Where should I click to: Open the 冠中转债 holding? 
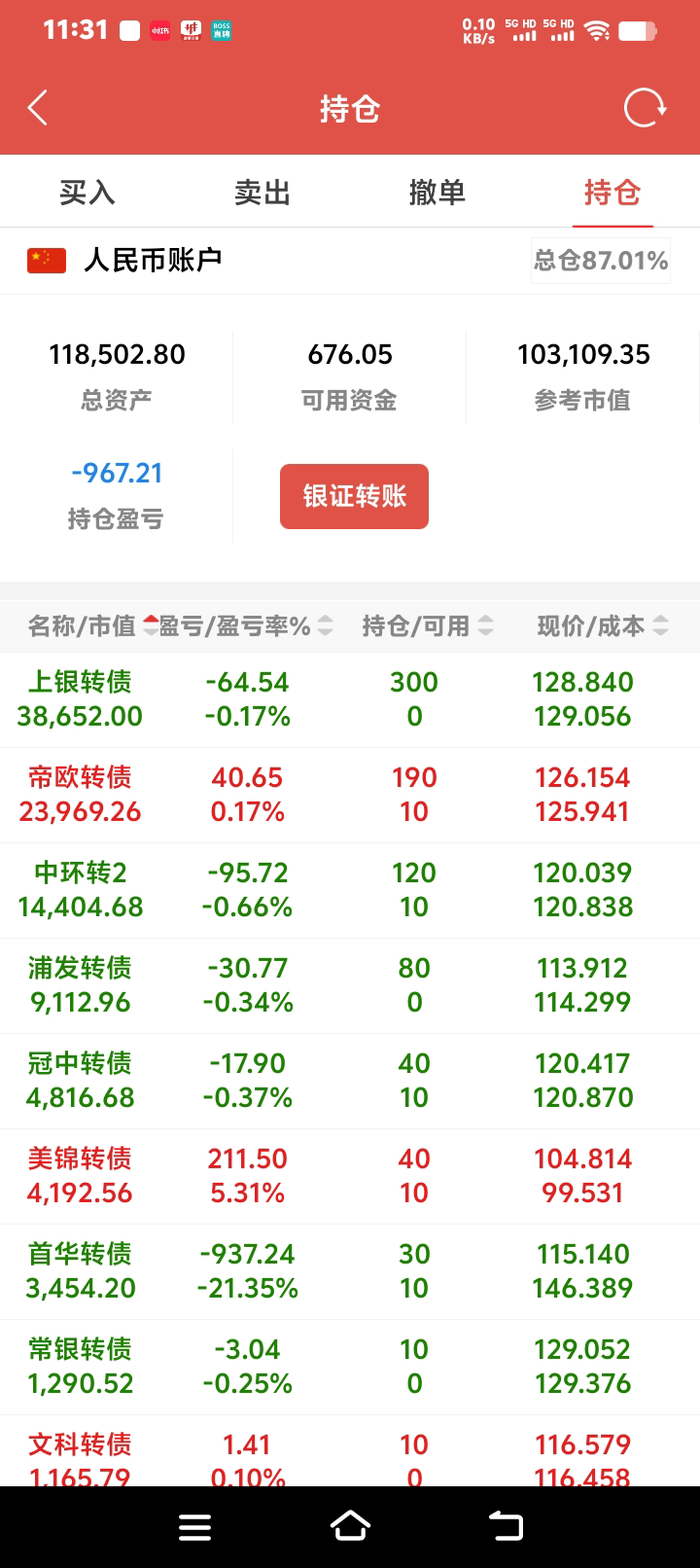coord(350,1081)
